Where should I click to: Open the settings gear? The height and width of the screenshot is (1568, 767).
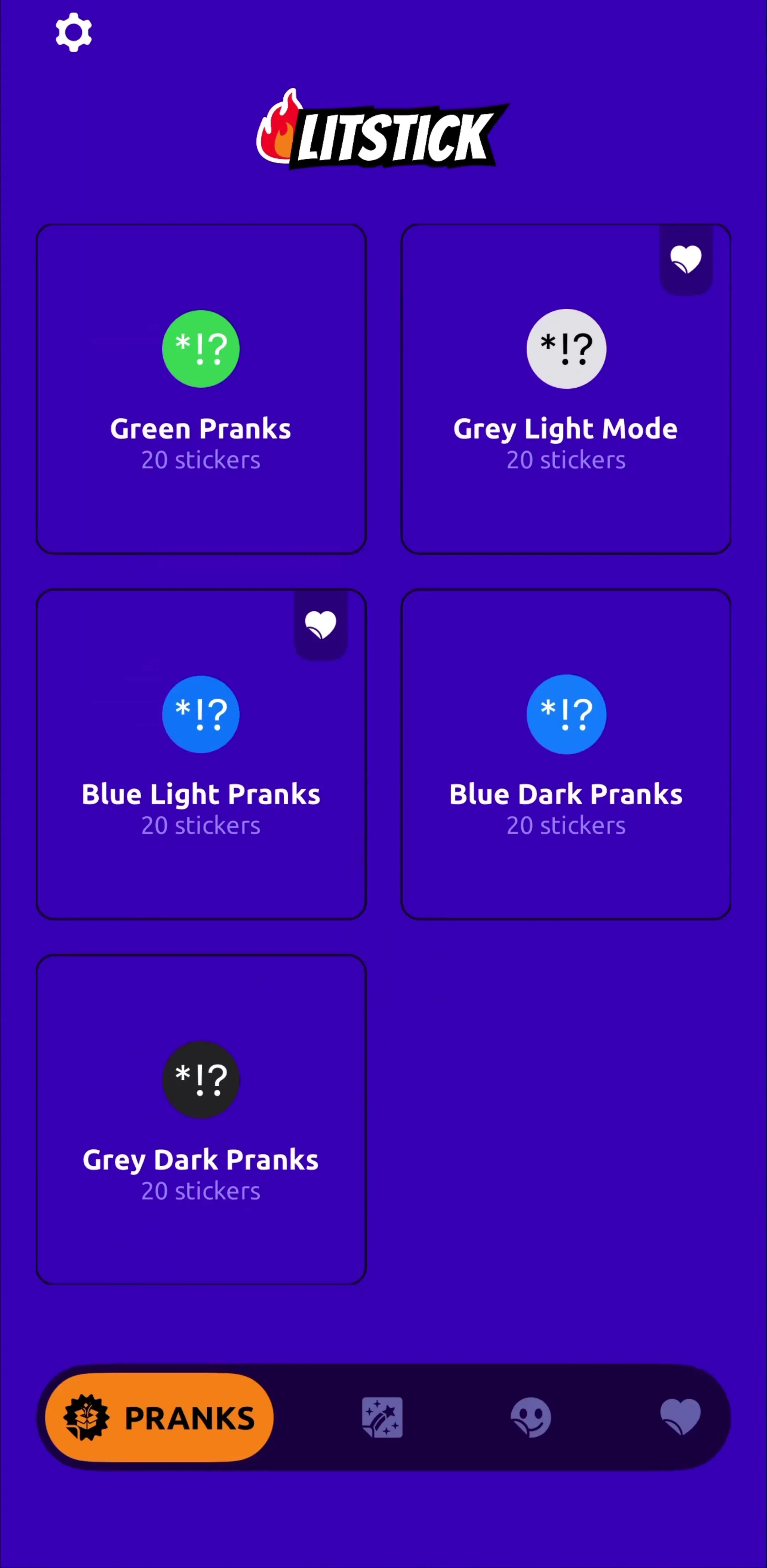74,32
